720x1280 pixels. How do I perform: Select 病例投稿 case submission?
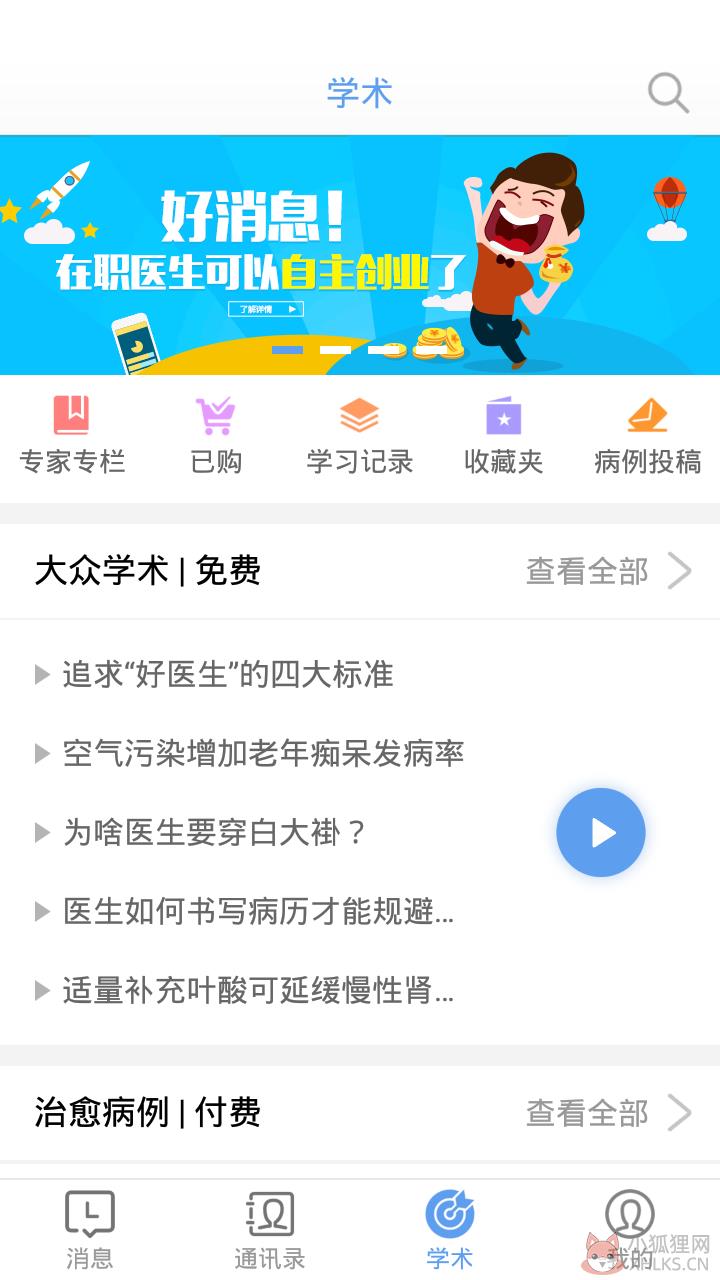[x=647, y=436]
